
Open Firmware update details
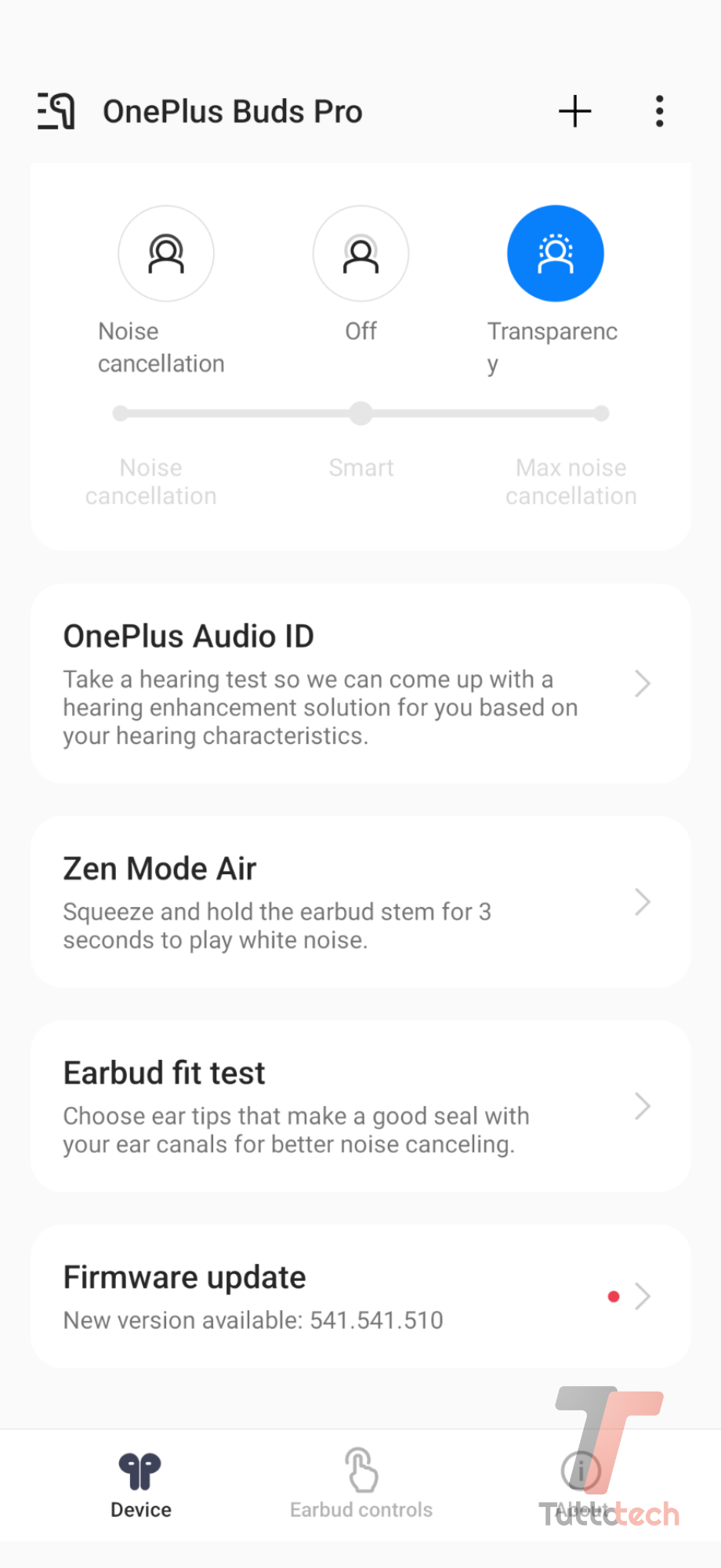pos(360,1297)
